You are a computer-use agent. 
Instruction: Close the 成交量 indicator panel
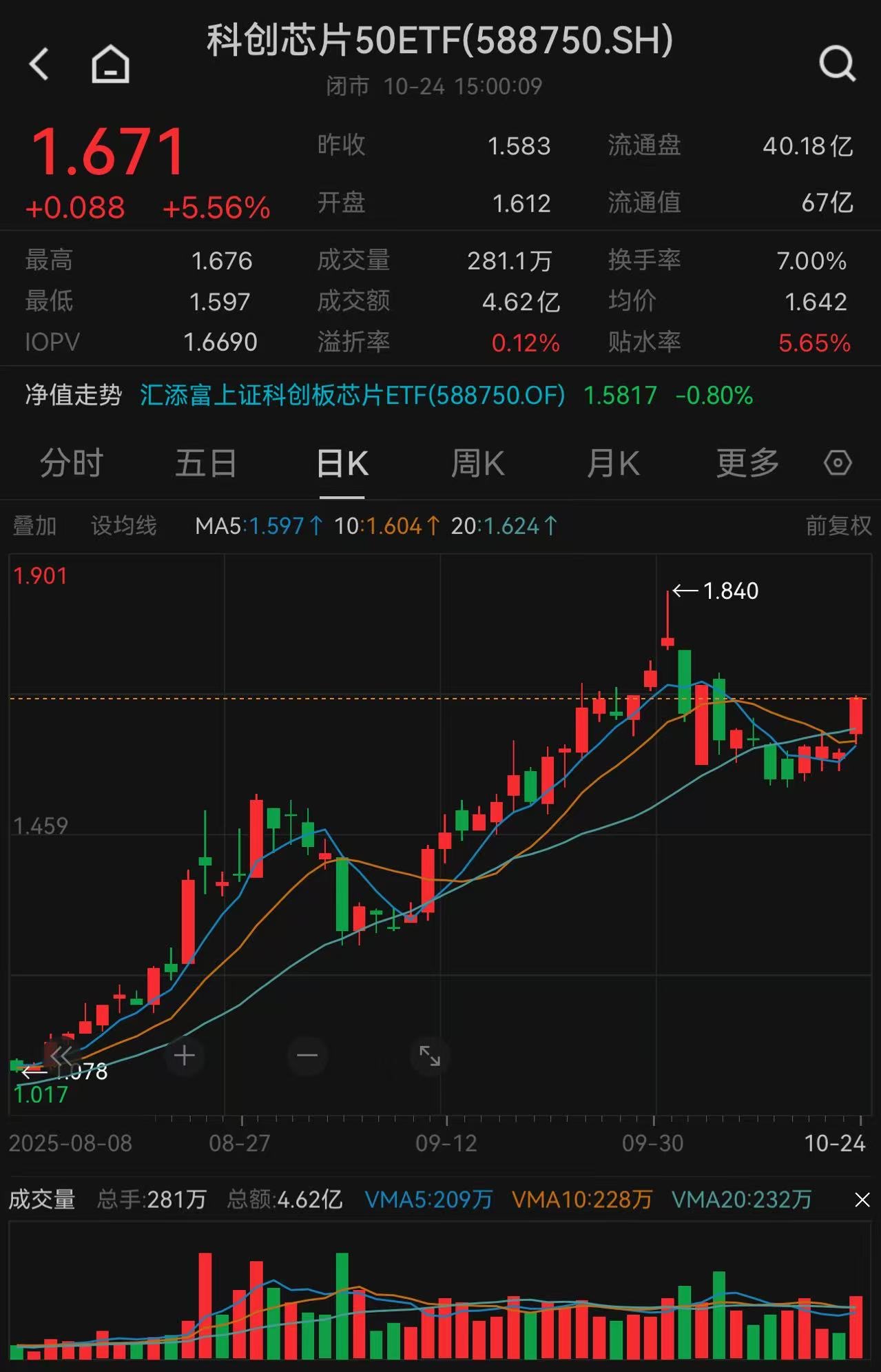click(x=862, y=1200)
